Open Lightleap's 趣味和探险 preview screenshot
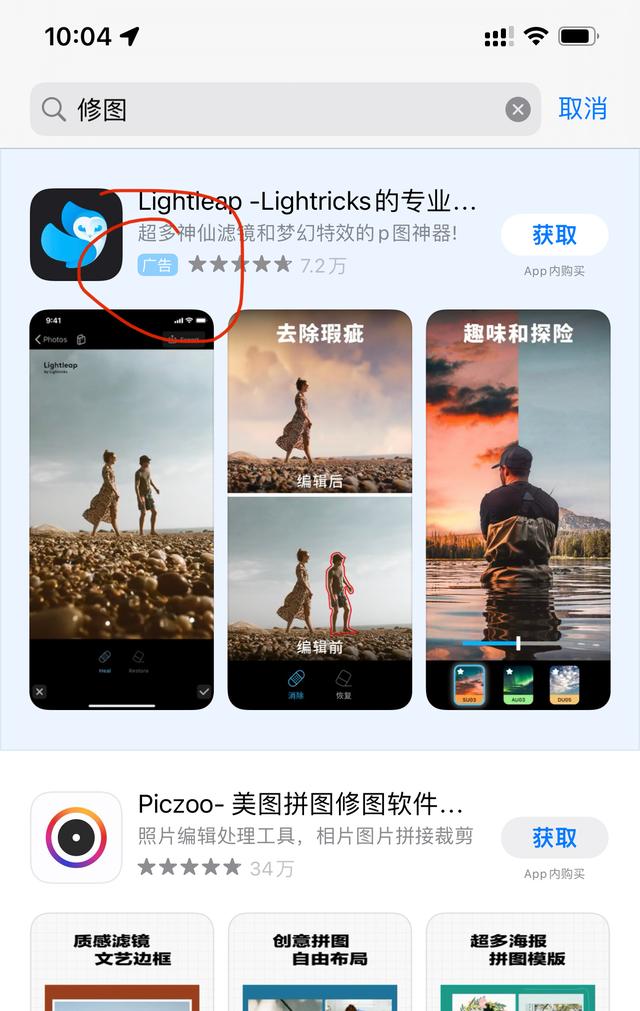The width and height of the screenshot is (640, 1011). click(518, 509)
